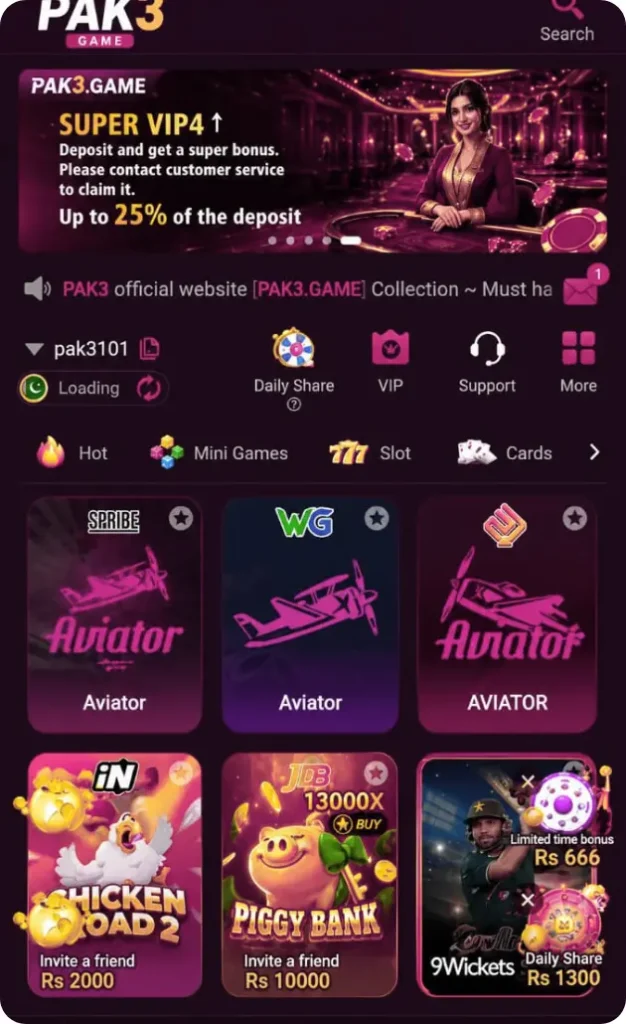Open the Chicken Road 2 game

pos(114,874)
